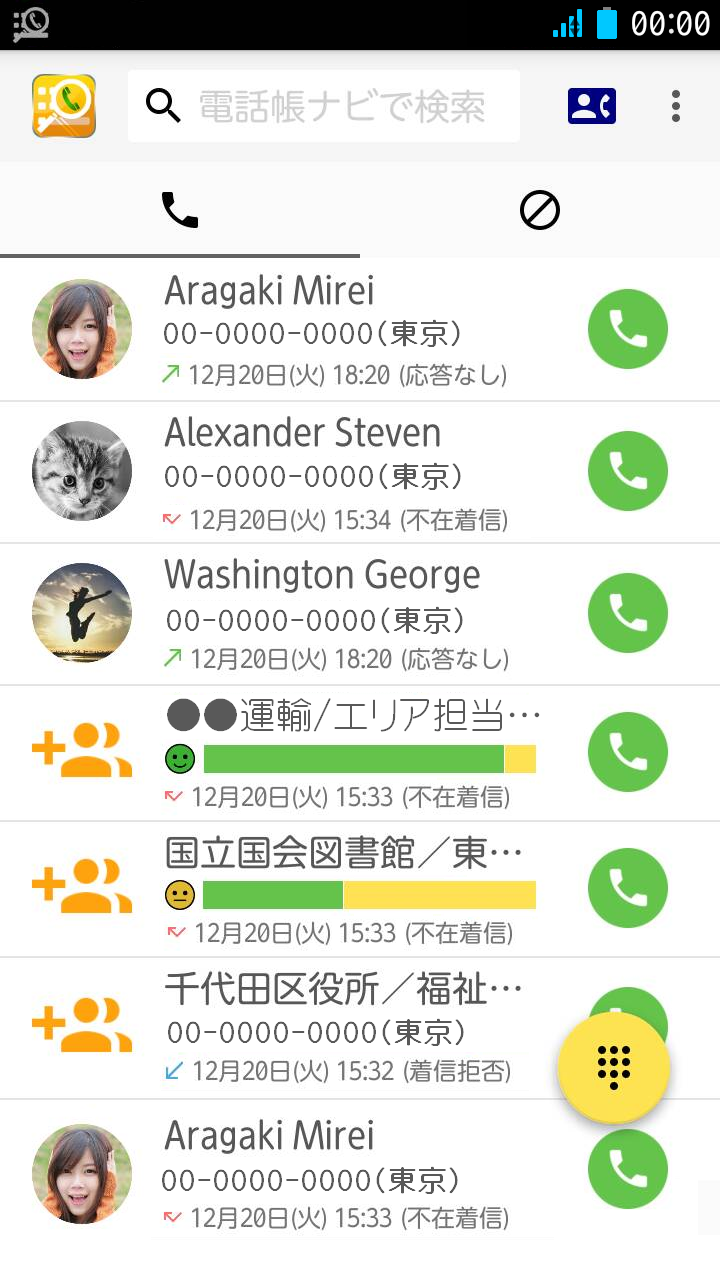Call 国立国会図書館 with the green button
Image resolution: width=720 pixels, height=1280 pixels.
(627, 888)
